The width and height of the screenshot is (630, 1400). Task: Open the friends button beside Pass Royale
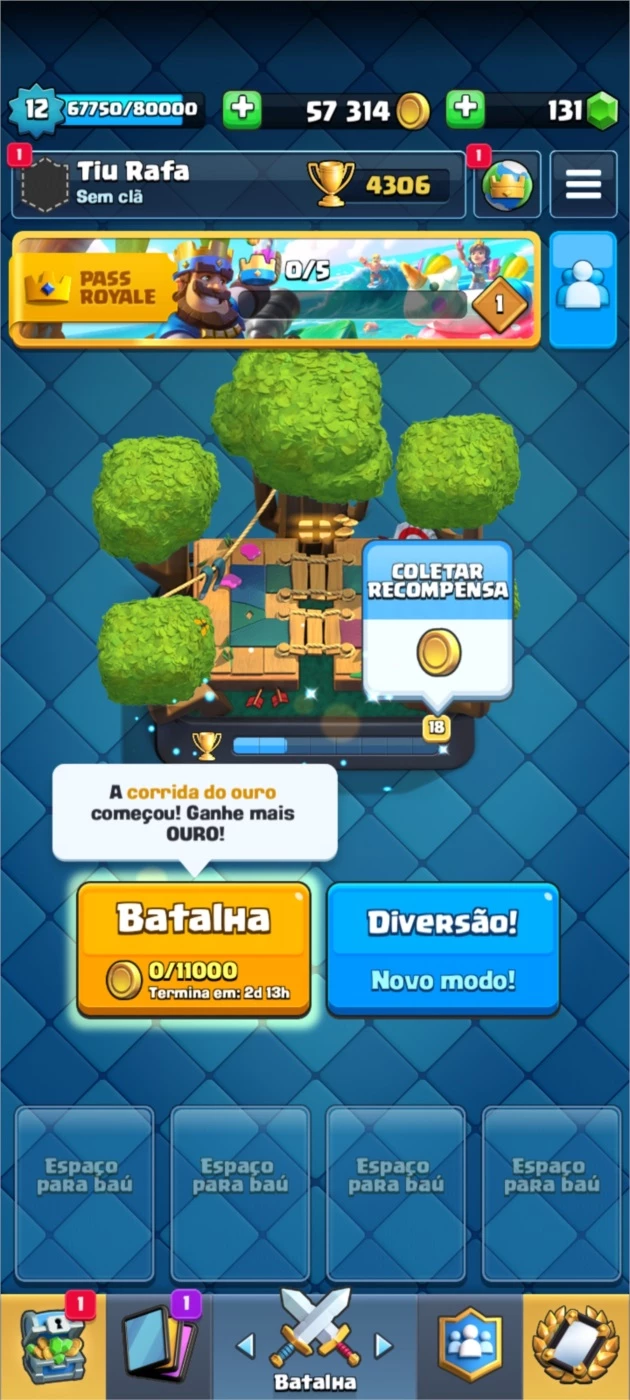(583, 290)
